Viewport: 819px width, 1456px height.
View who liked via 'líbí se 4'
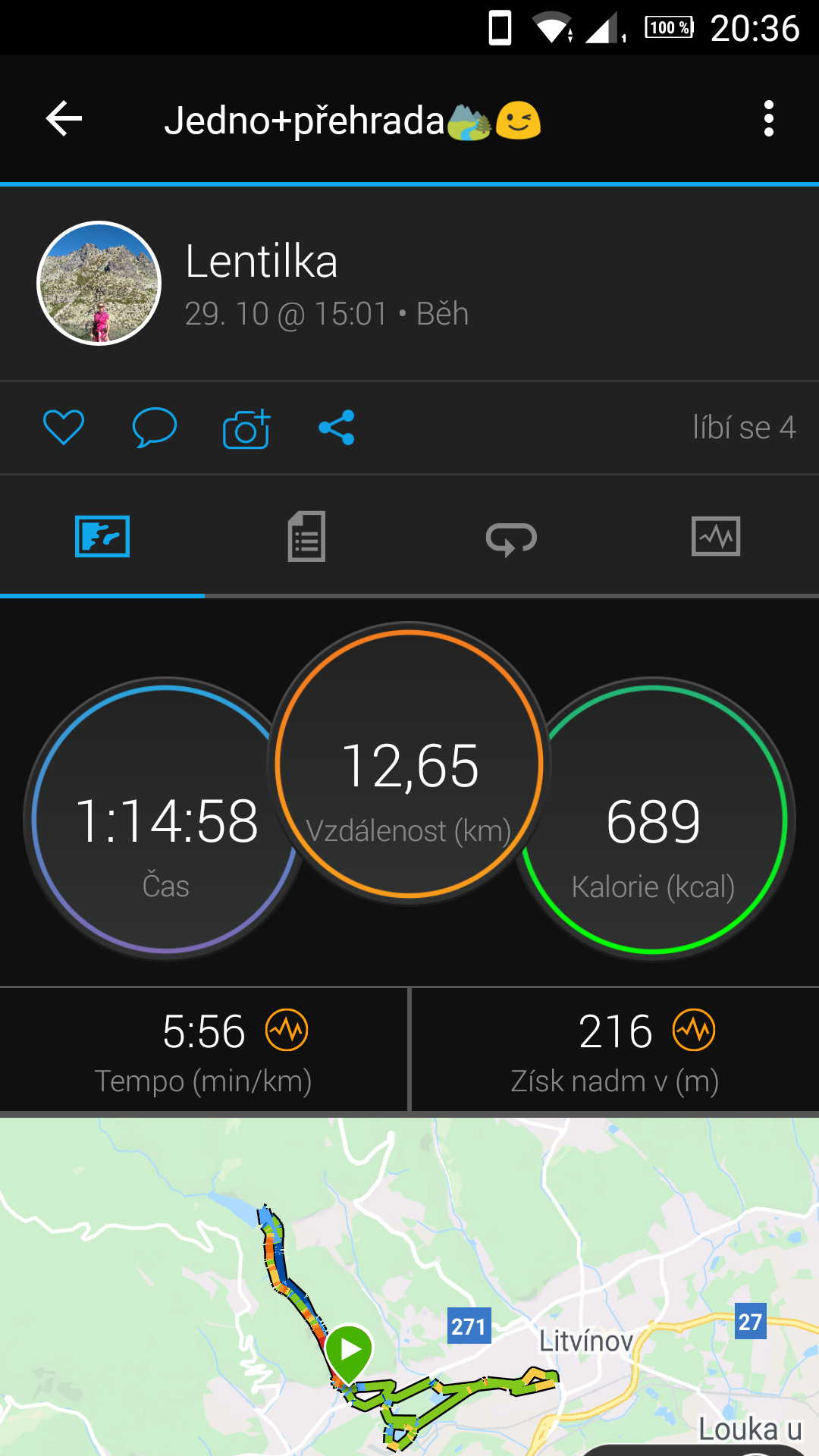pyautogui.click(x=744, y=428)
